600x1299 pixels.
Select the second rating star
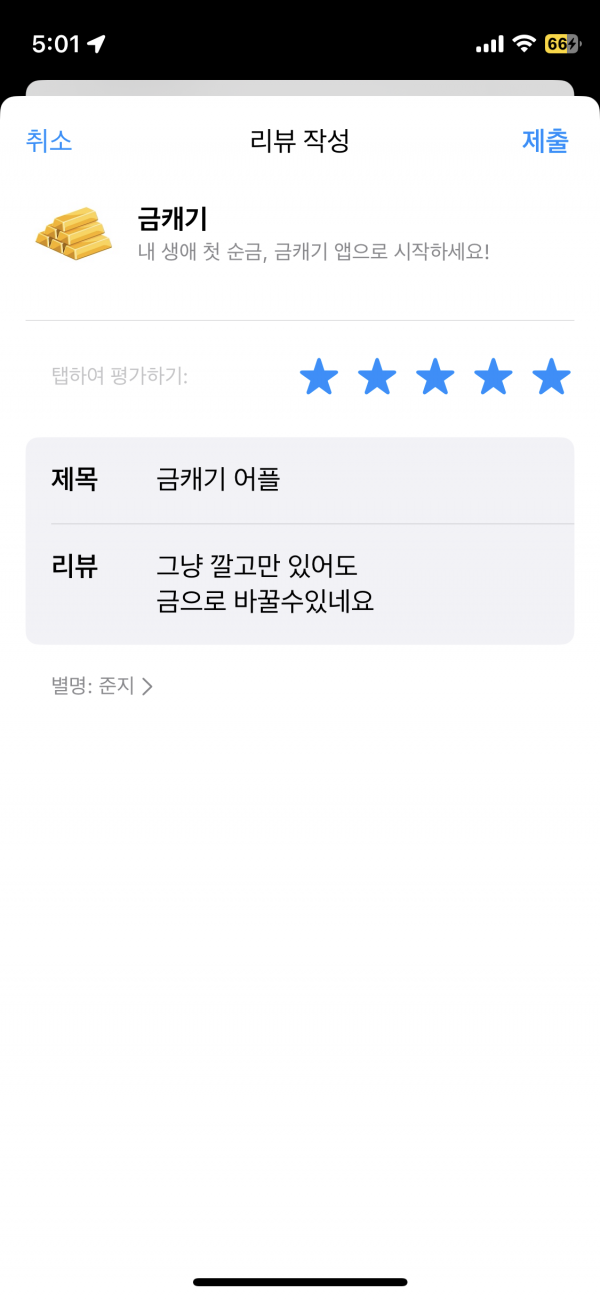pos(377,378)
